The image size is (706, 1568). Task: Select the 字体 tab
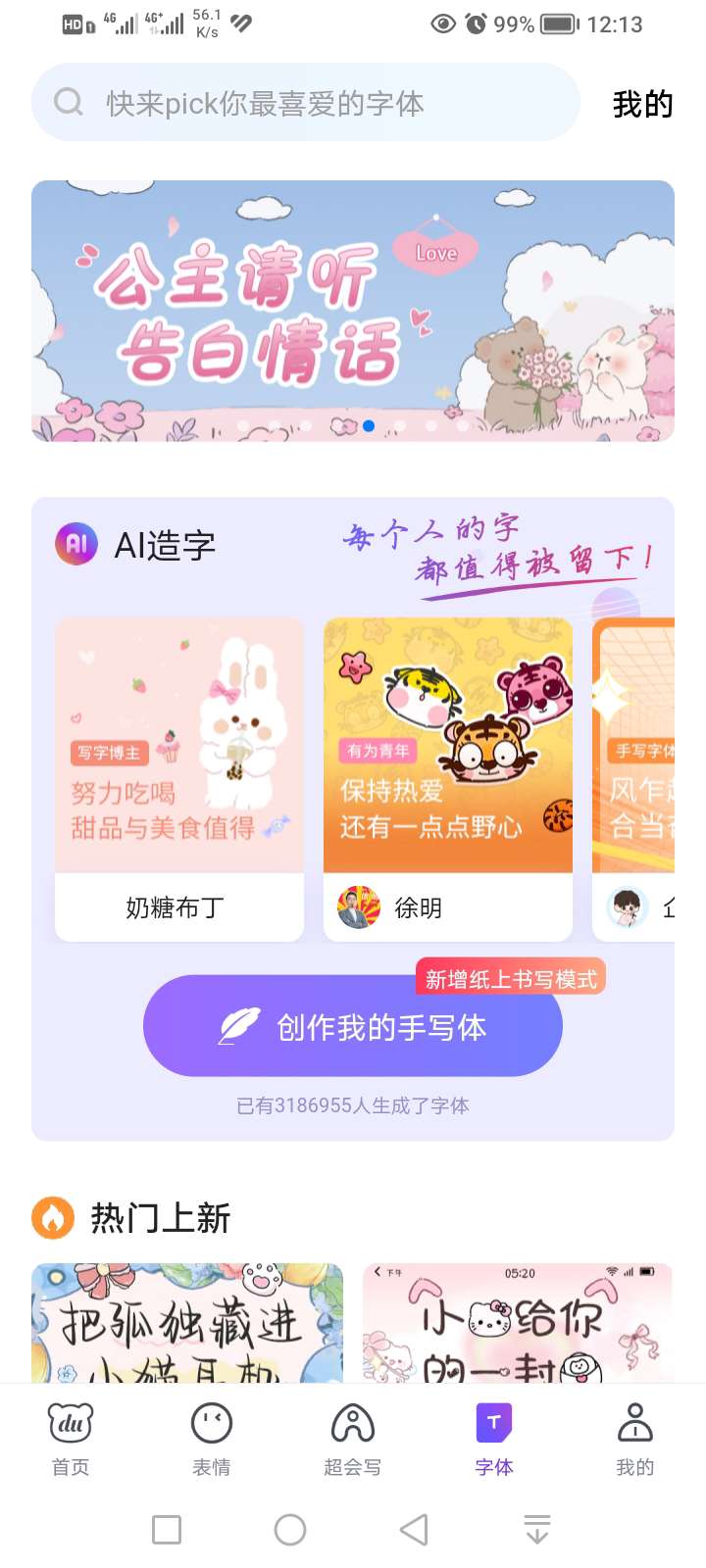point(494,1438)
